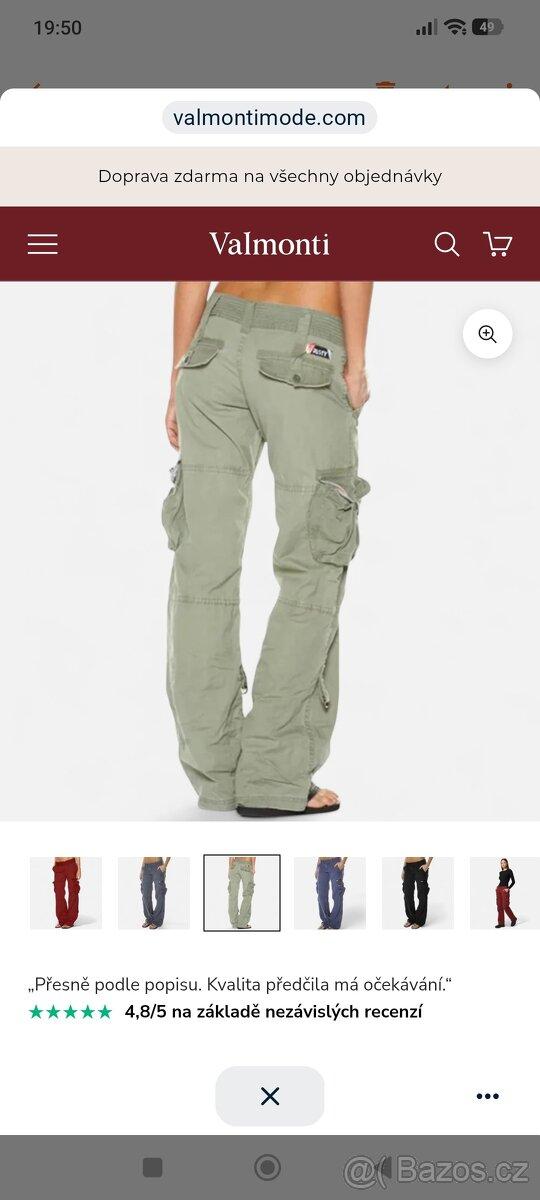Open the hamburger menu
The height and width of the screenshot is (1200, 540).
tap(42, 244)
